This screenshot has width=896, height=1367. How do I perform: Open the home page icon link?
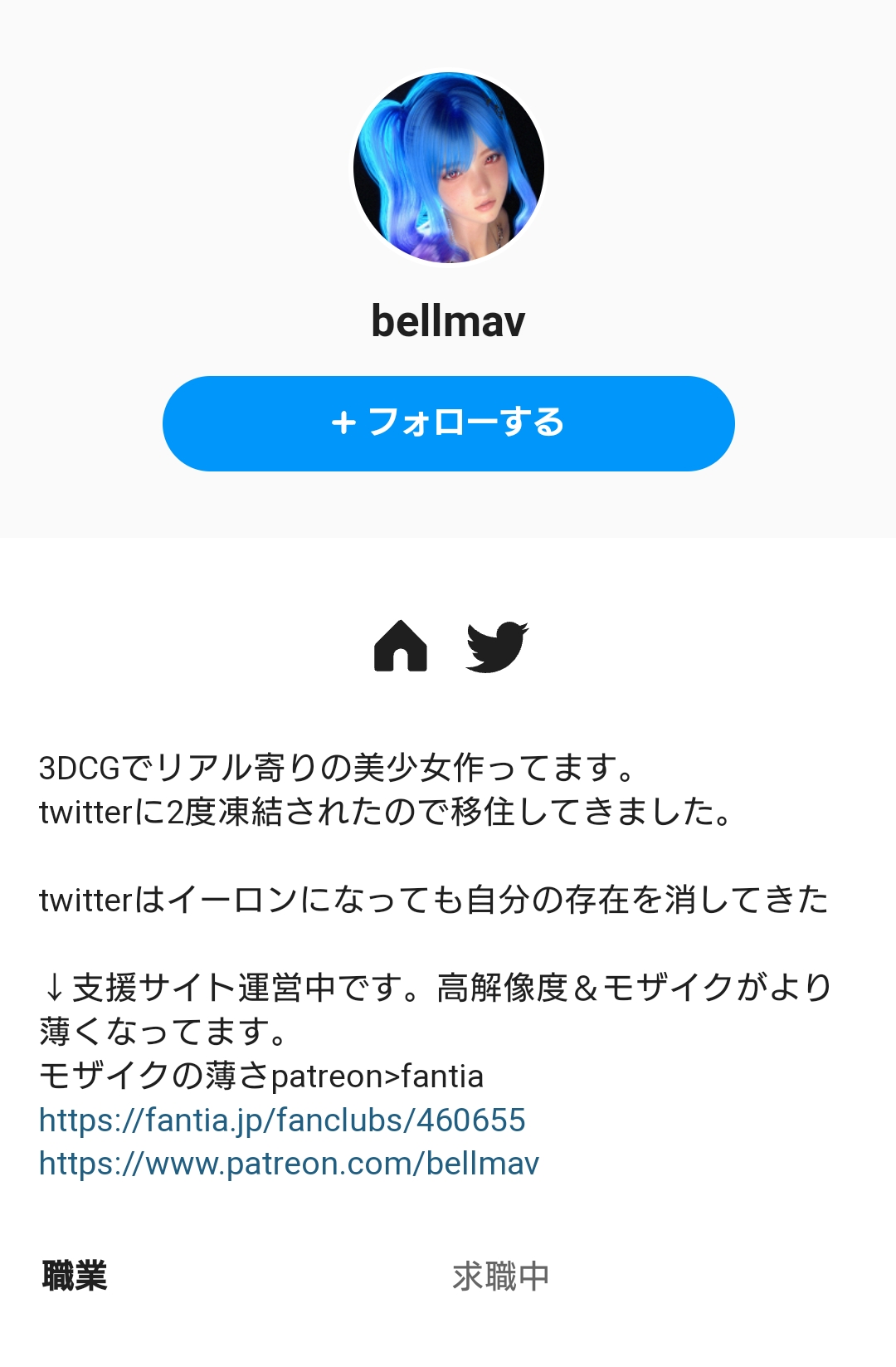coord(401,646)
